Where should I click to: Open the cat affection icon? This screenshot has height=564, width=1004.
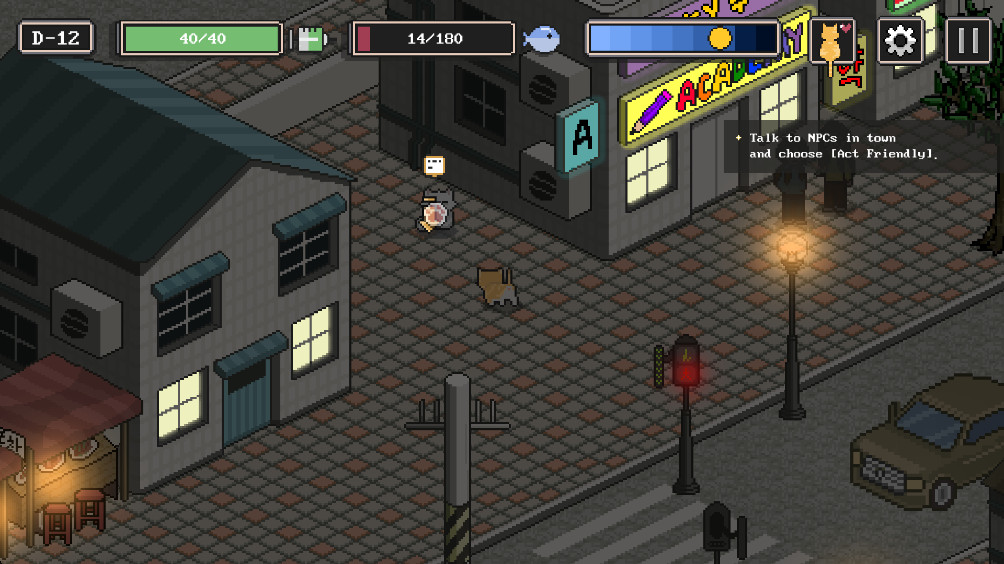[832, 42]
